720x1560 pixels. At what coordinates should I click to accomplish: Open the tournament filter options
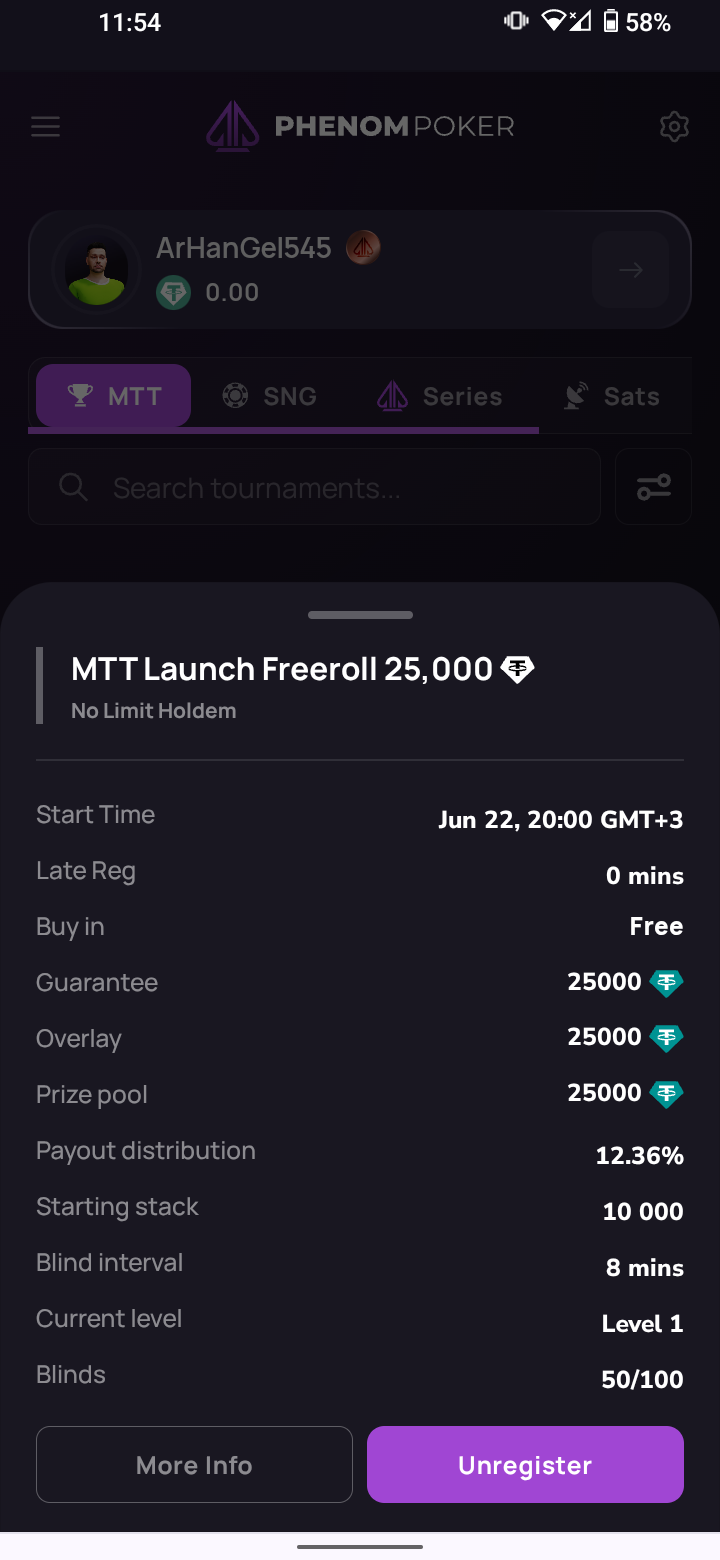click(x=653, y=487)
